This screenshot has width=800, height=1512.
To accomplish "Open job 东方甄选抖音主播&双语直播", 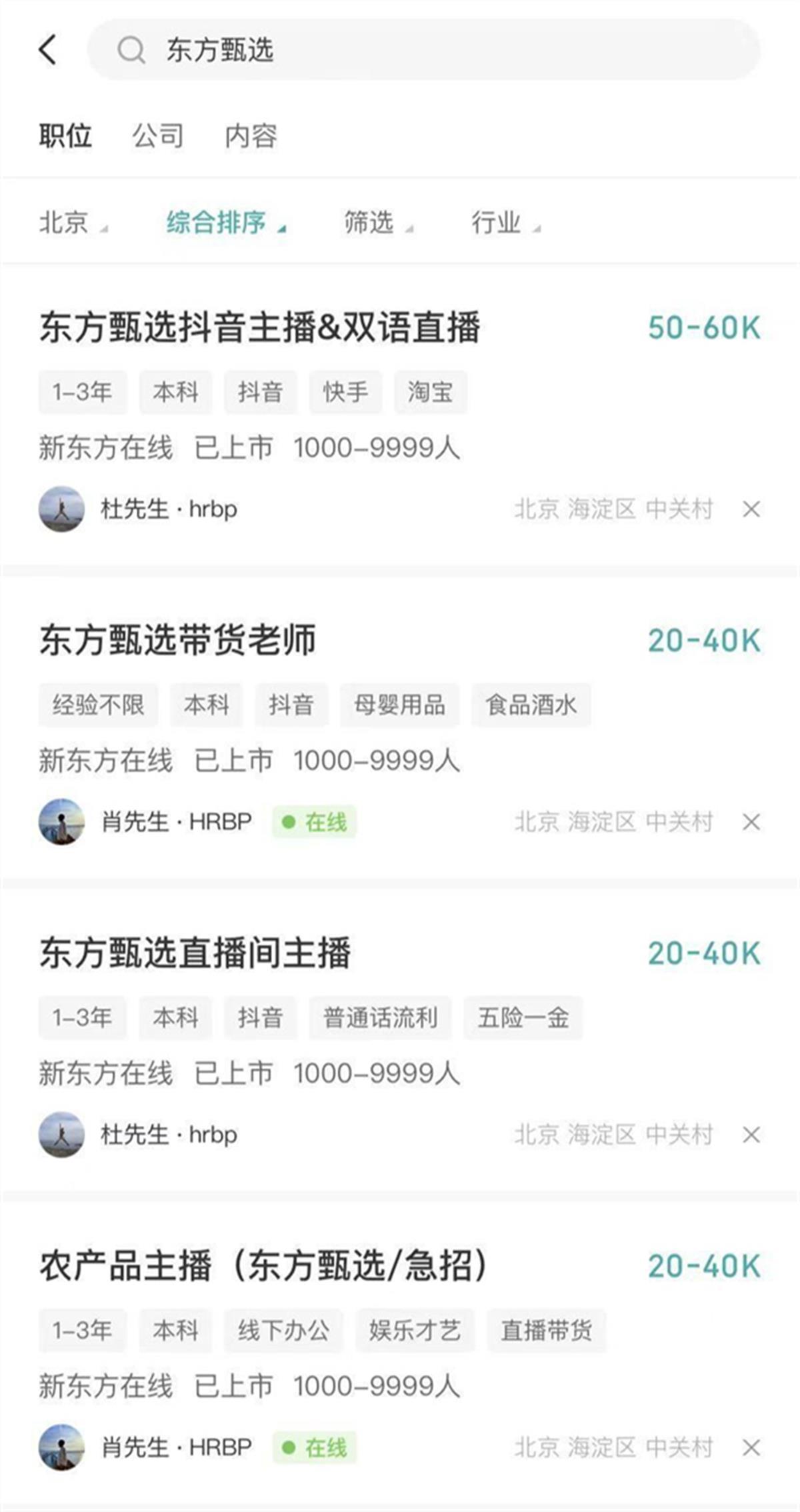I will coord(260,328).
